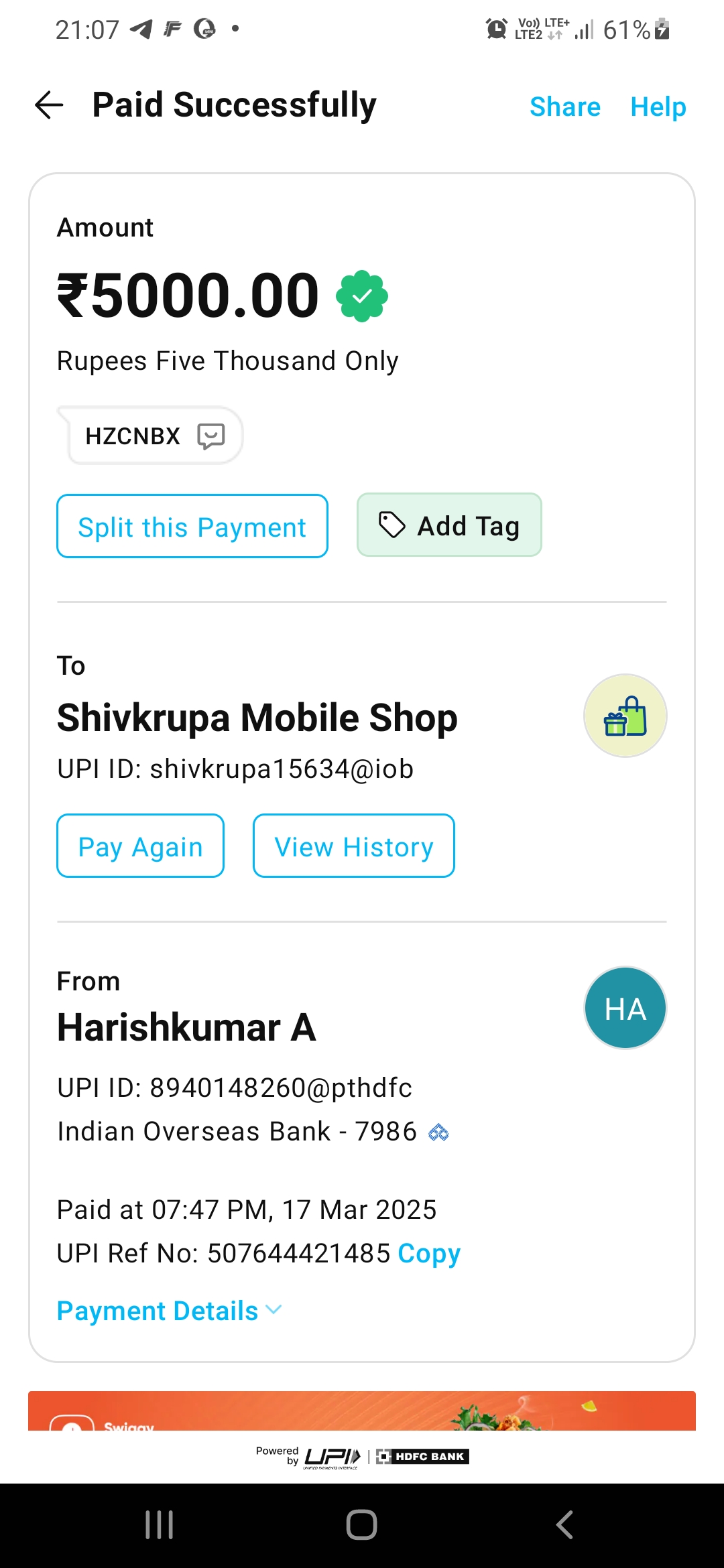Open the Swiggy promotional banner

click(362, 1411)
